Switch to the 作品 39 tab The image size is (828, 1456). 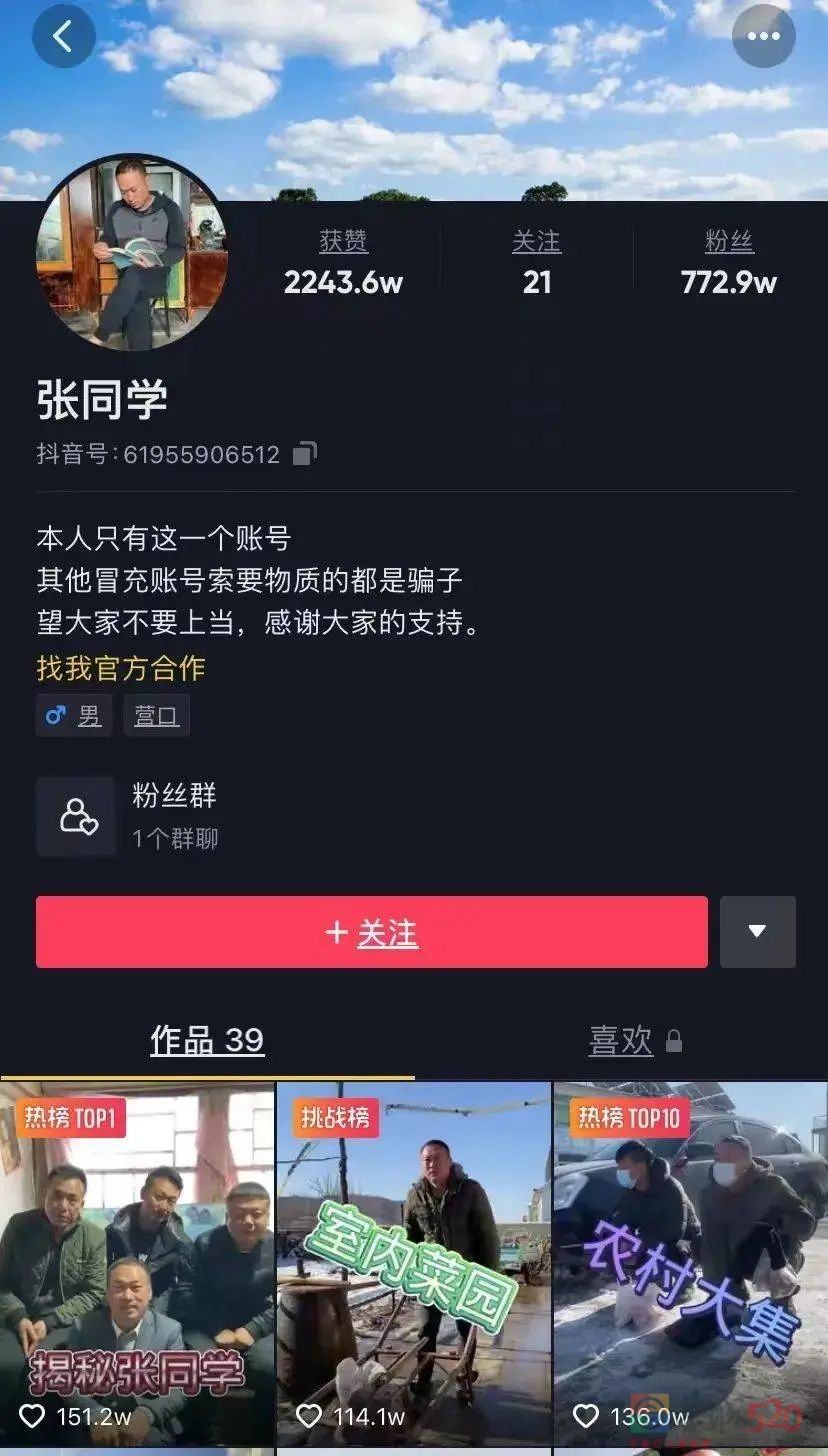click(x=207, y=1041)
